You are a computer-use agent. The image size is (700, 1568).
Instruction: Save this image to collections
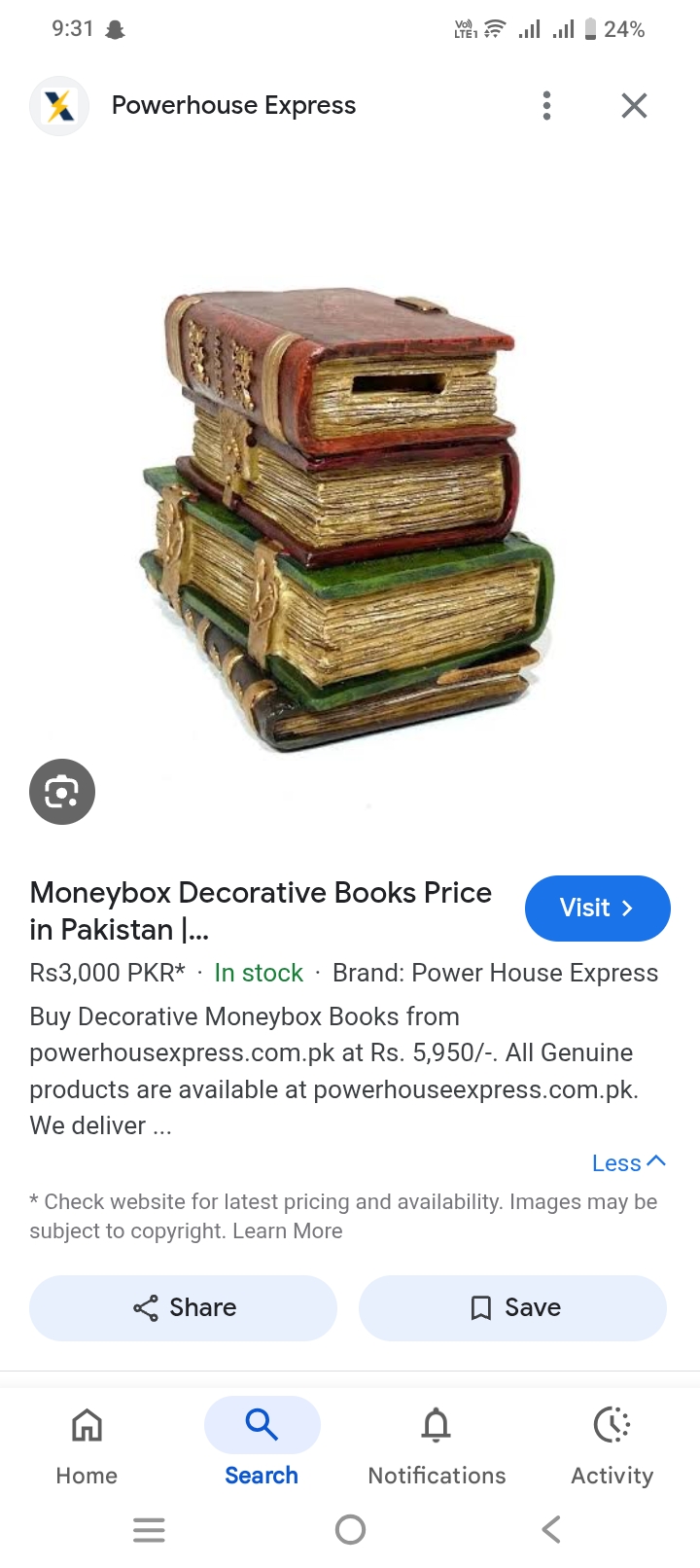click(x=512, y=1307)
